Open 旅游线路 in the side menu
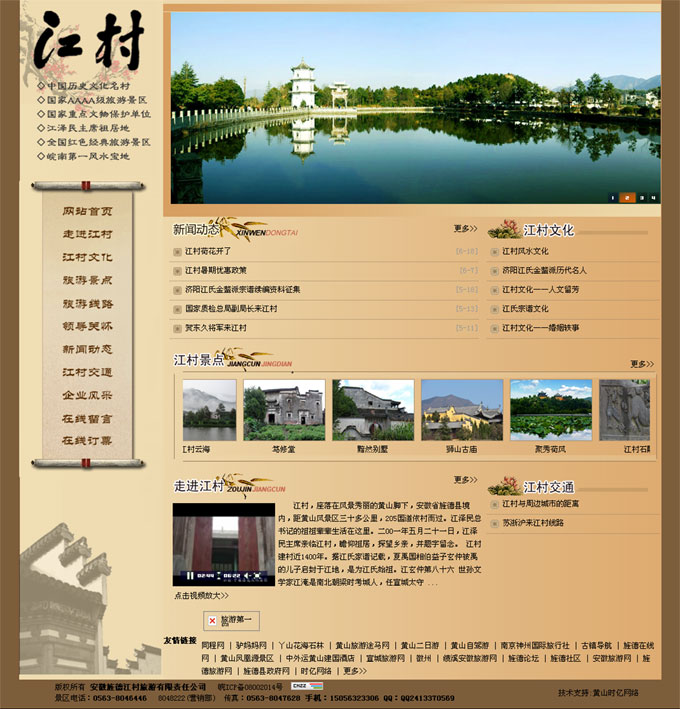Image resolution: width=680 pixels, height=709 pixels. click(88, 304)
